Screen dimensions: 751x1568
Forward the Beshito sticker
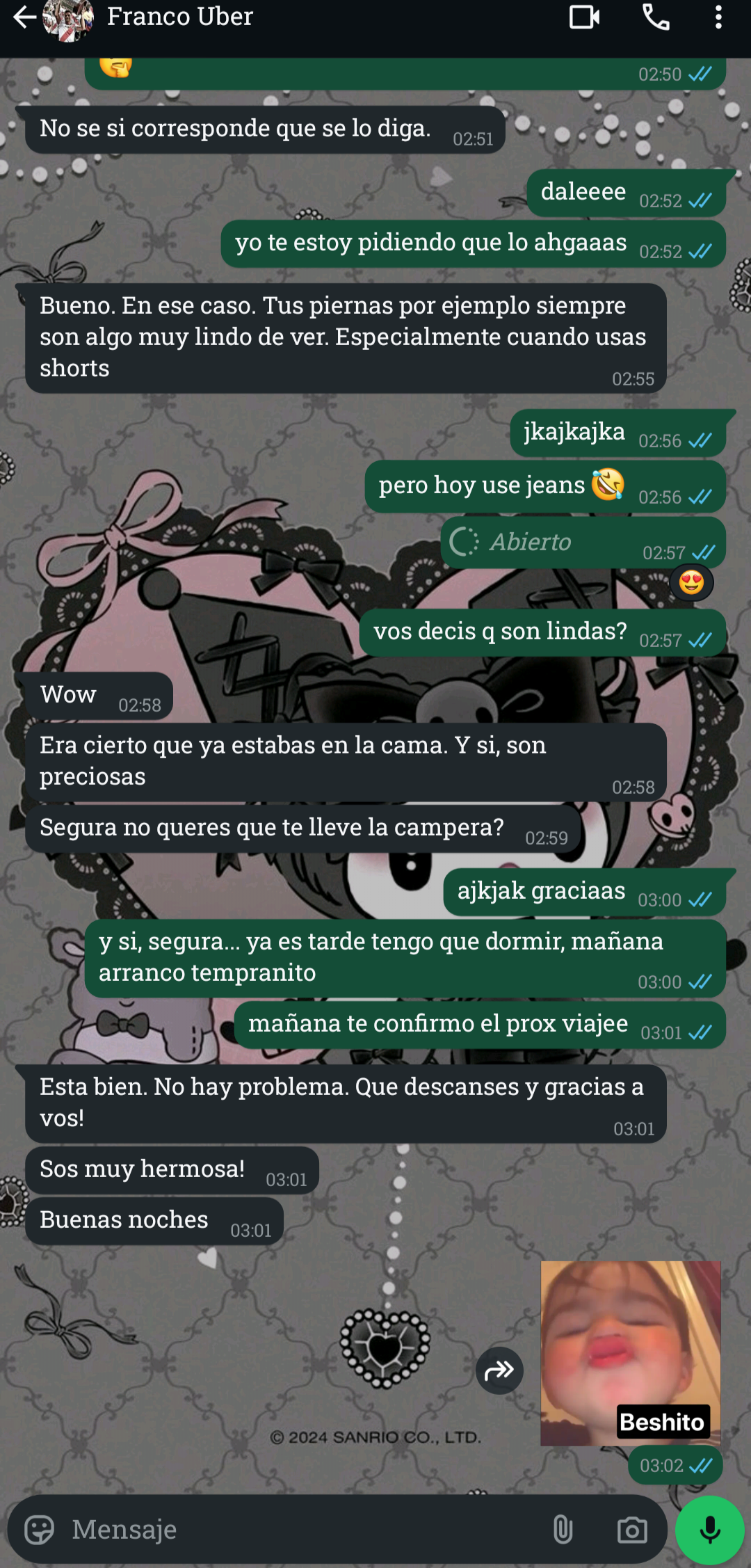tap(499, 1370)
